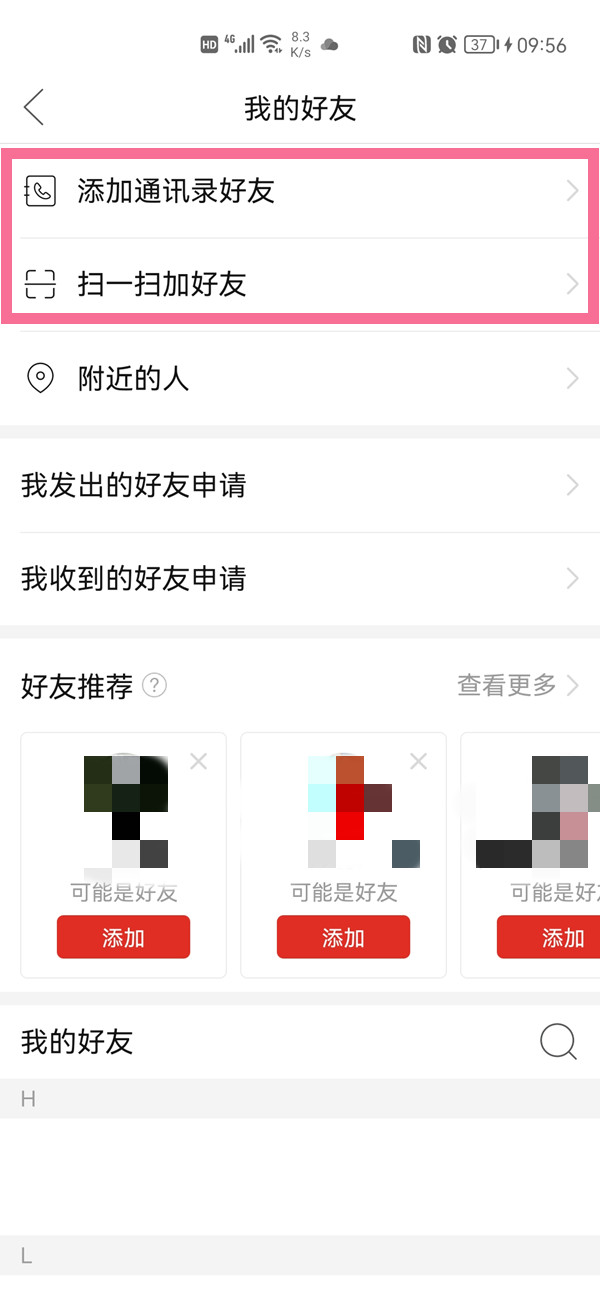600x1300 pixels.
Task: Tap the help icon beside 好友推荐
Action: pos(154,686)
